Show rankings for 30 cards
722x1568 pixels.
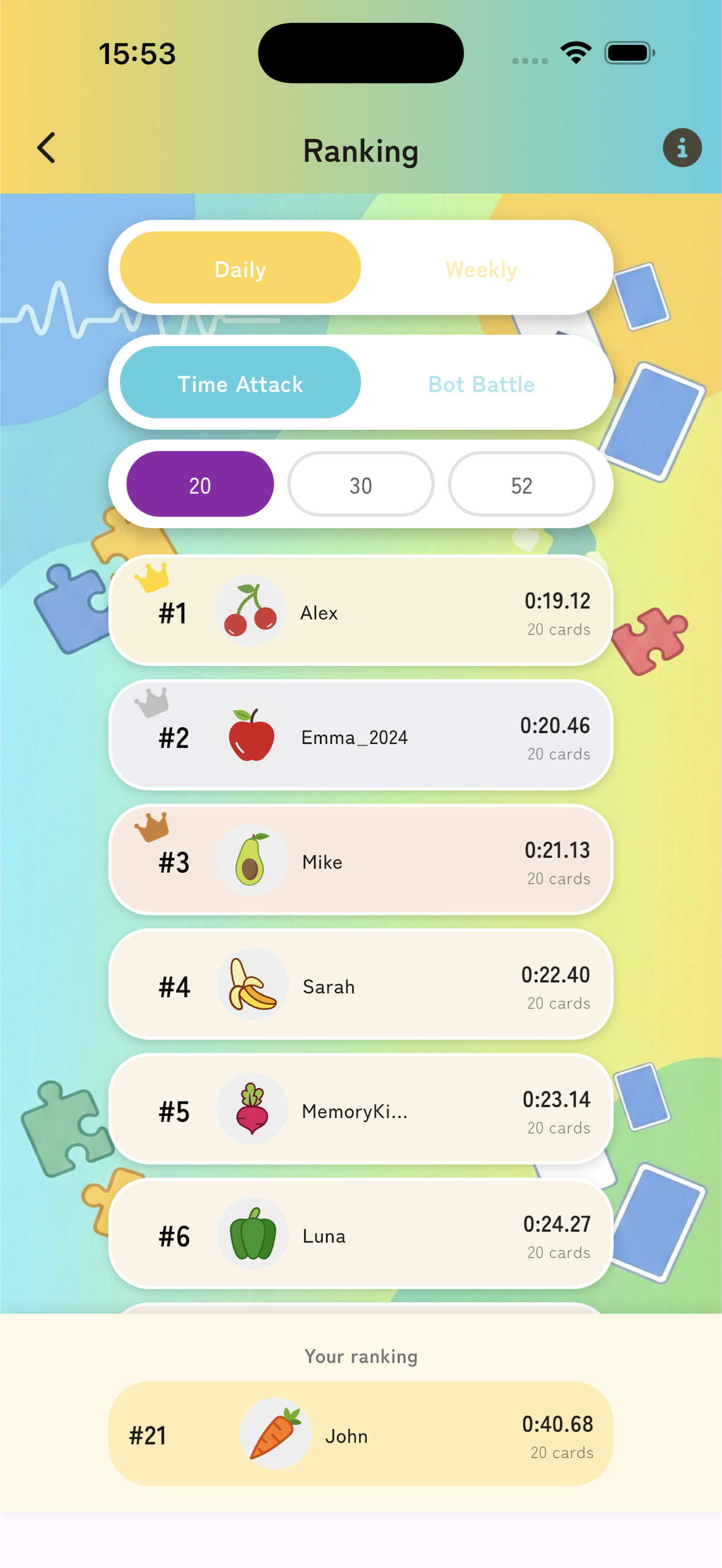pos(360,484)
